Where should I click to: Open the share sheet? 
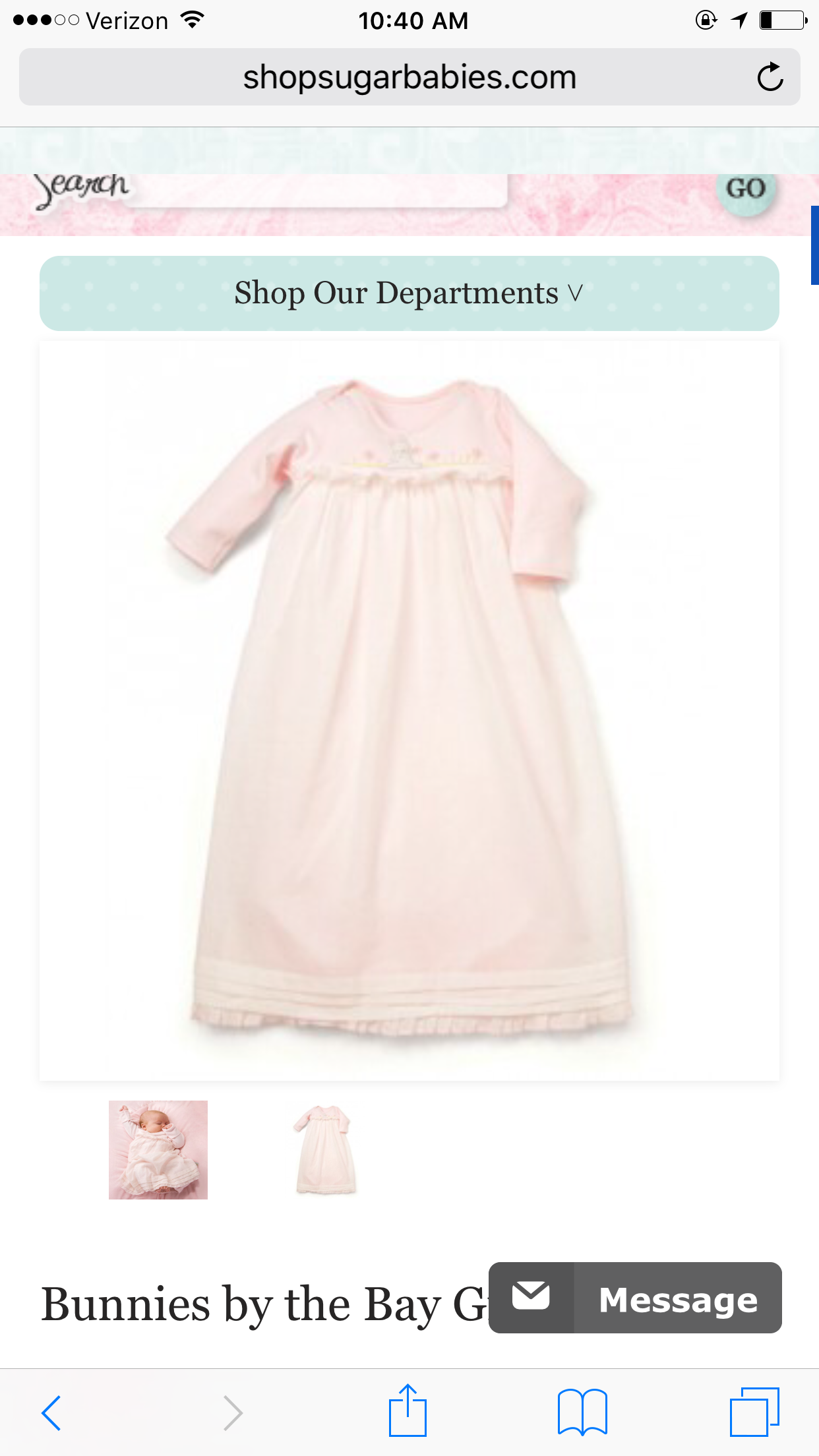[x=408, y=1411]
